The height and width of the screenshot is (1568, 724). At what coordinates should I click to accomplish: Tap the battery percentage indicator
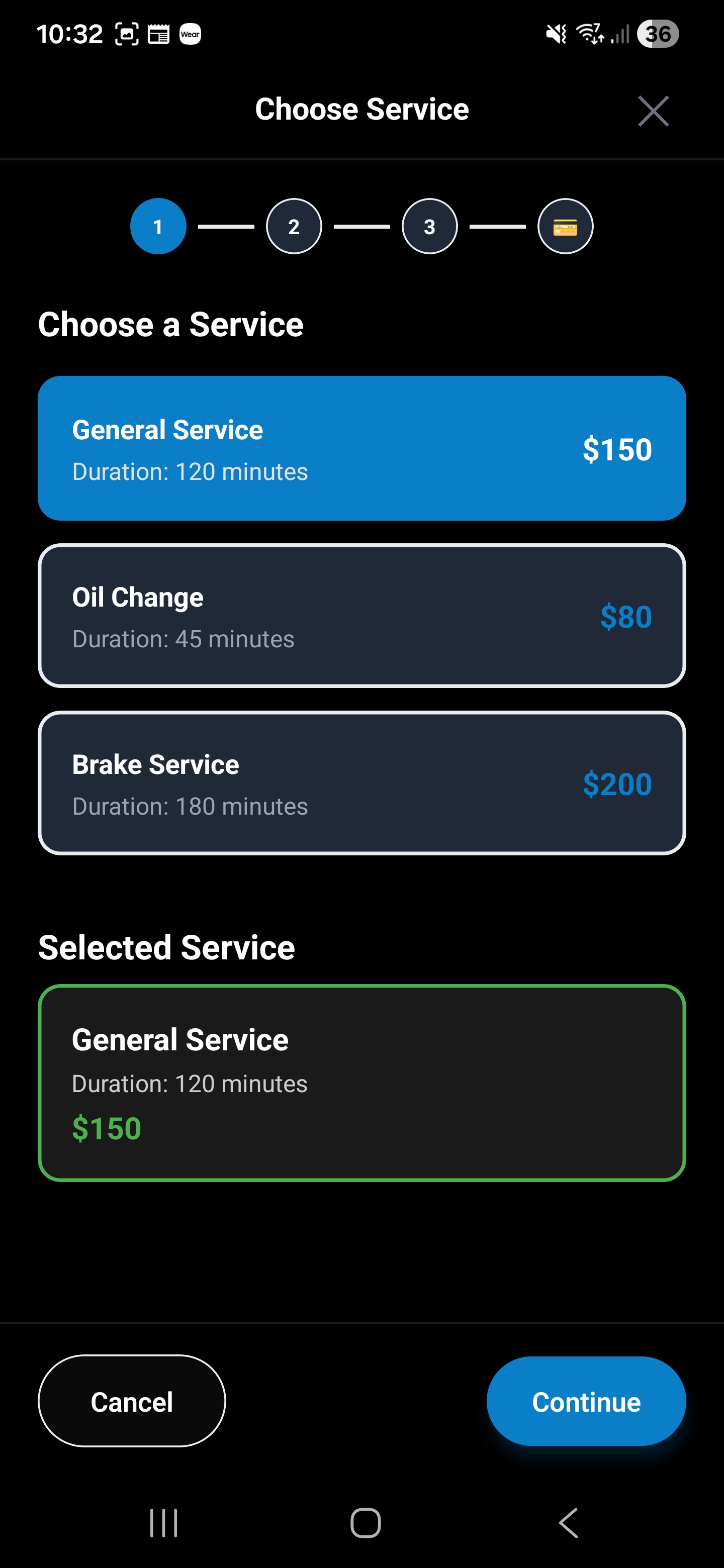[x=659, y=34]
